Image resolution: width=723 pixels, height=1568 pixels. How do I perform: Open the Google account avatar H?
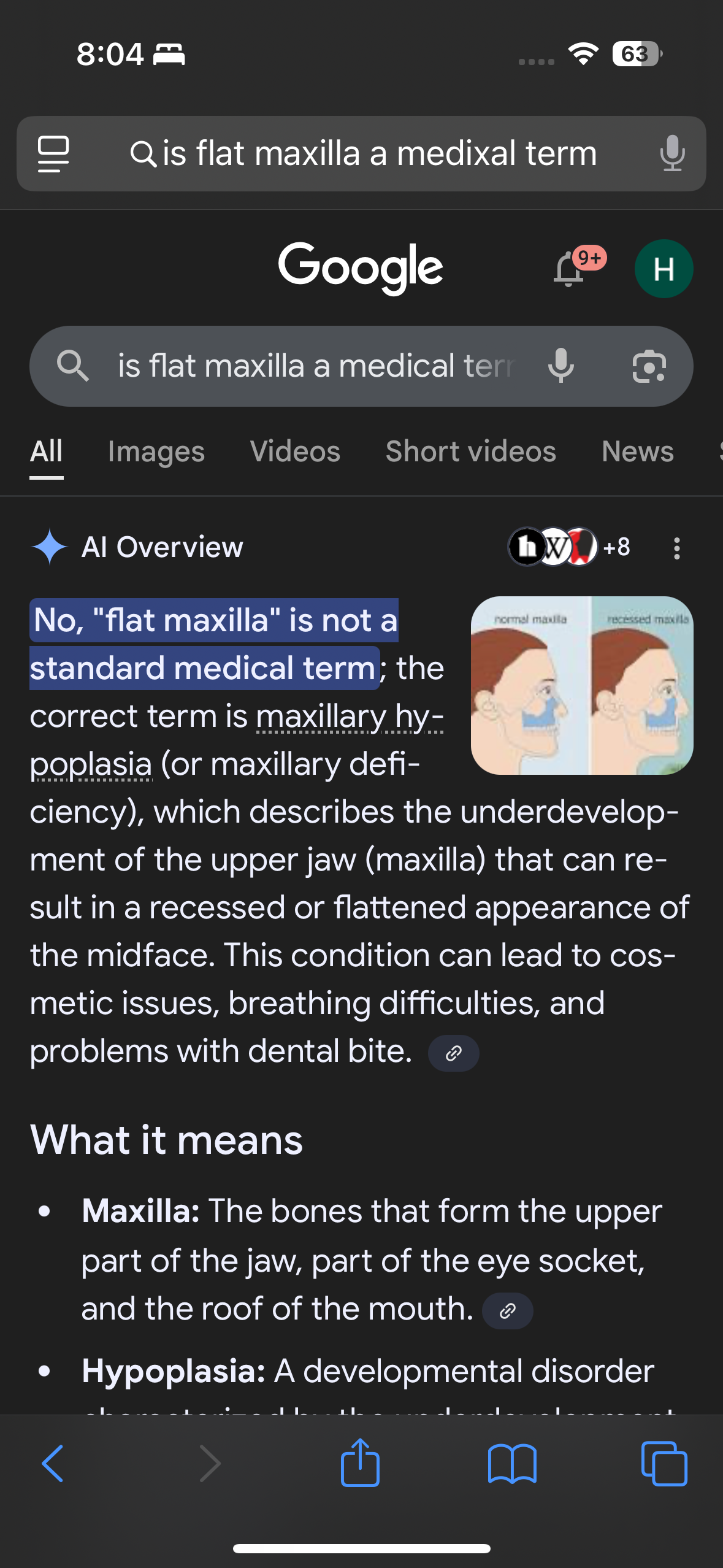664,269
